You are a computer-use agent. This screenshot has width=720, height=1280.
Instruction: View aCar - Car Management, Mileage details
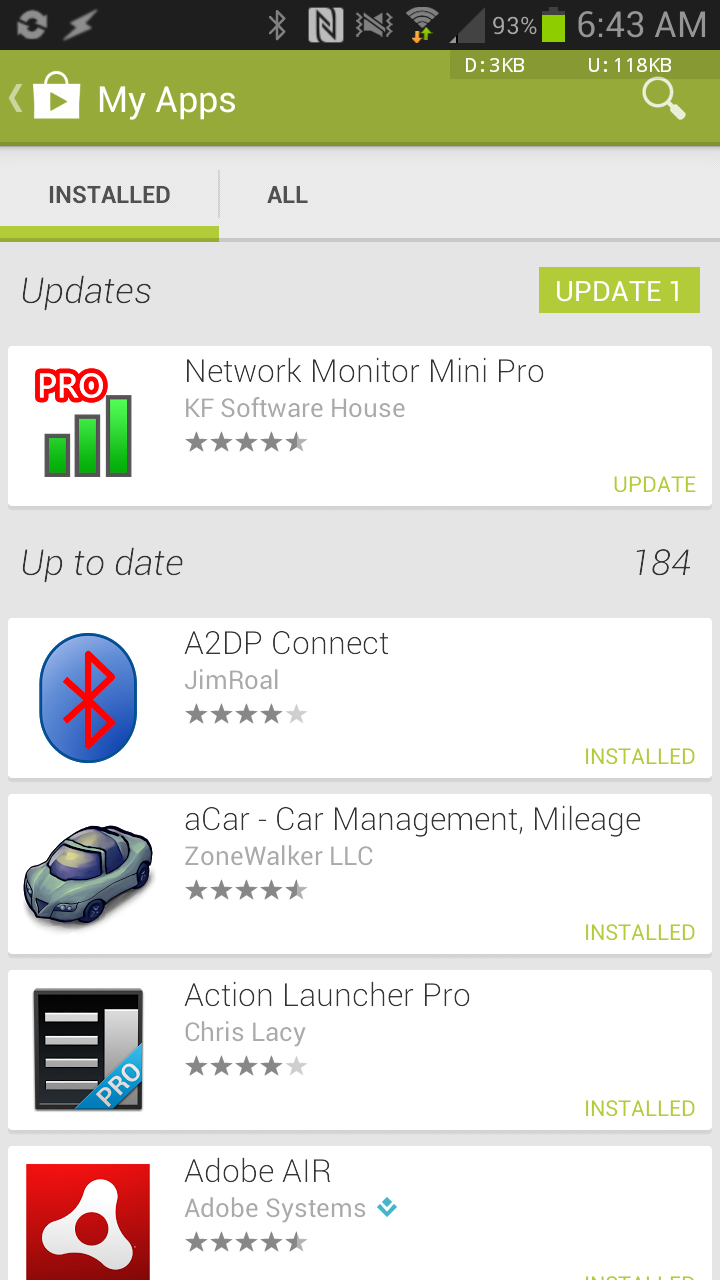coord(360,874)
